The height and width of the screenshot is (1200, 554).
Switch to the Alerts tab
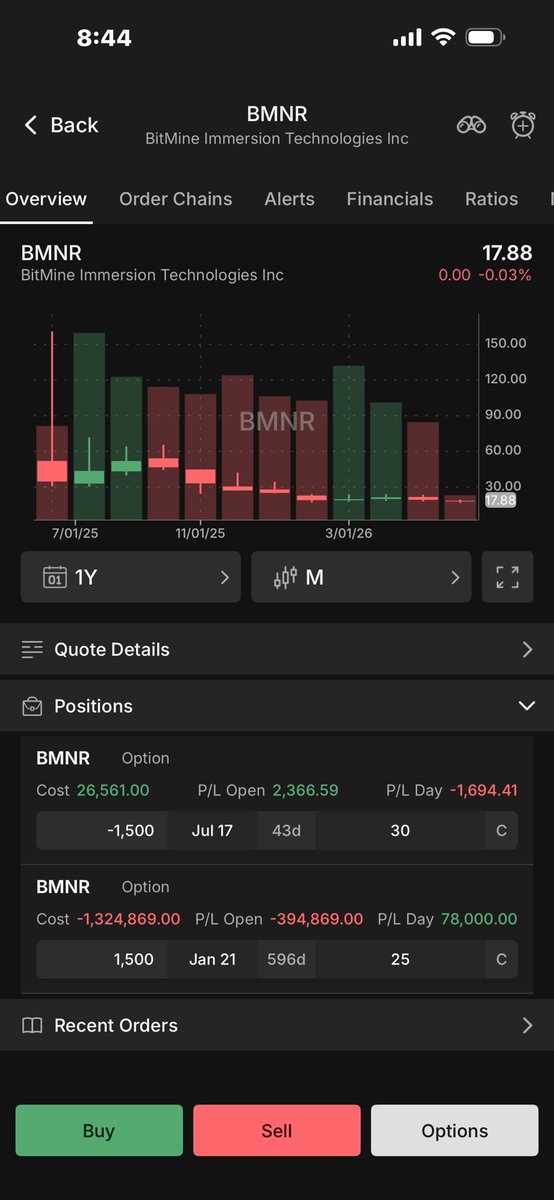pyautogui.click(x=290, y=199)
